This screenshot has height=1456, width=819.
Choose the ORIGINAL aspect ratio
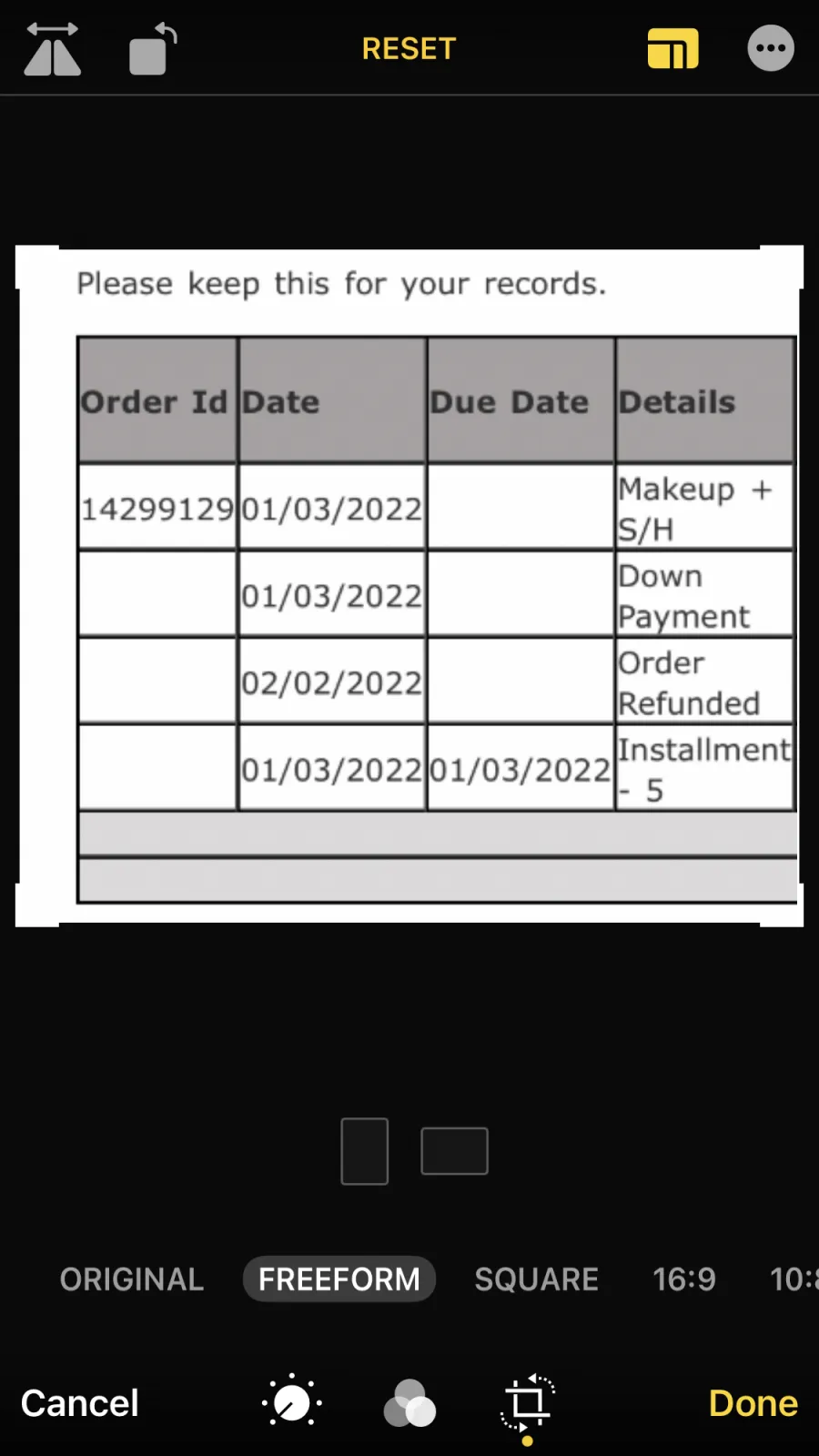tap(132, 1279)
